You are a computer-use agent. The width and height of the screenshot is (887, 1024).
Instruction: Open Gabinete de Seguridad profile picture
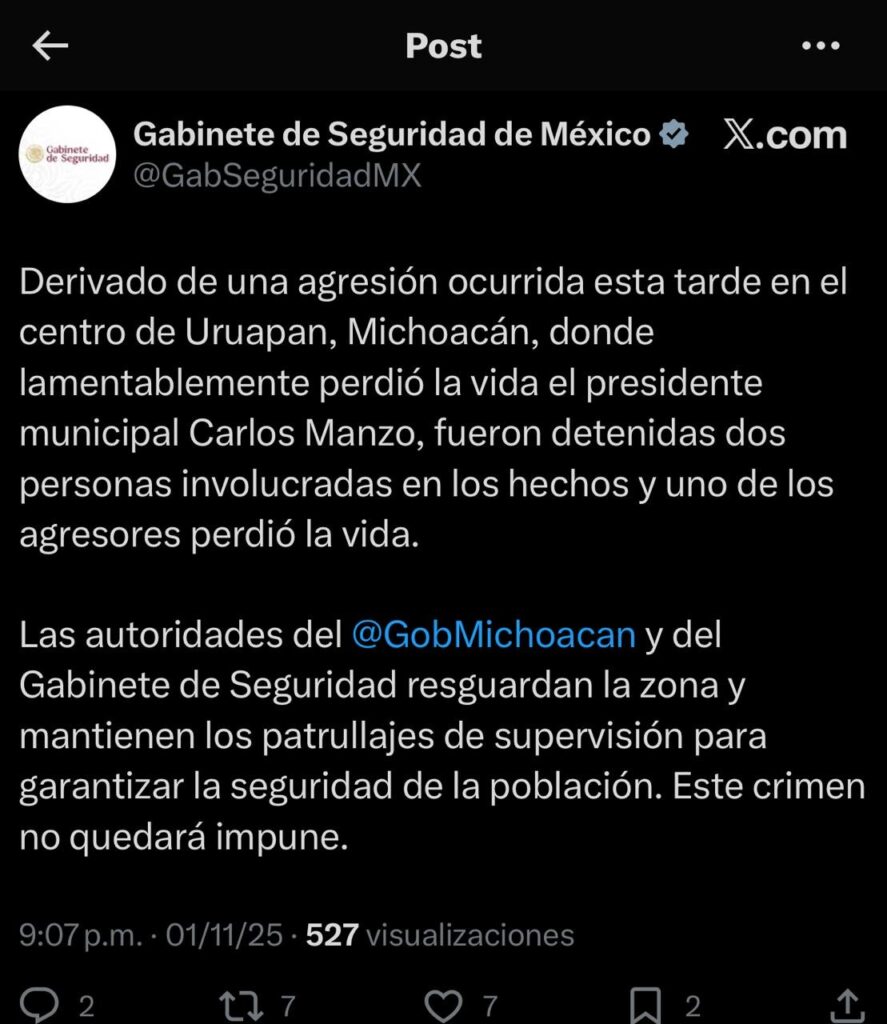click(x=68, y=154)
